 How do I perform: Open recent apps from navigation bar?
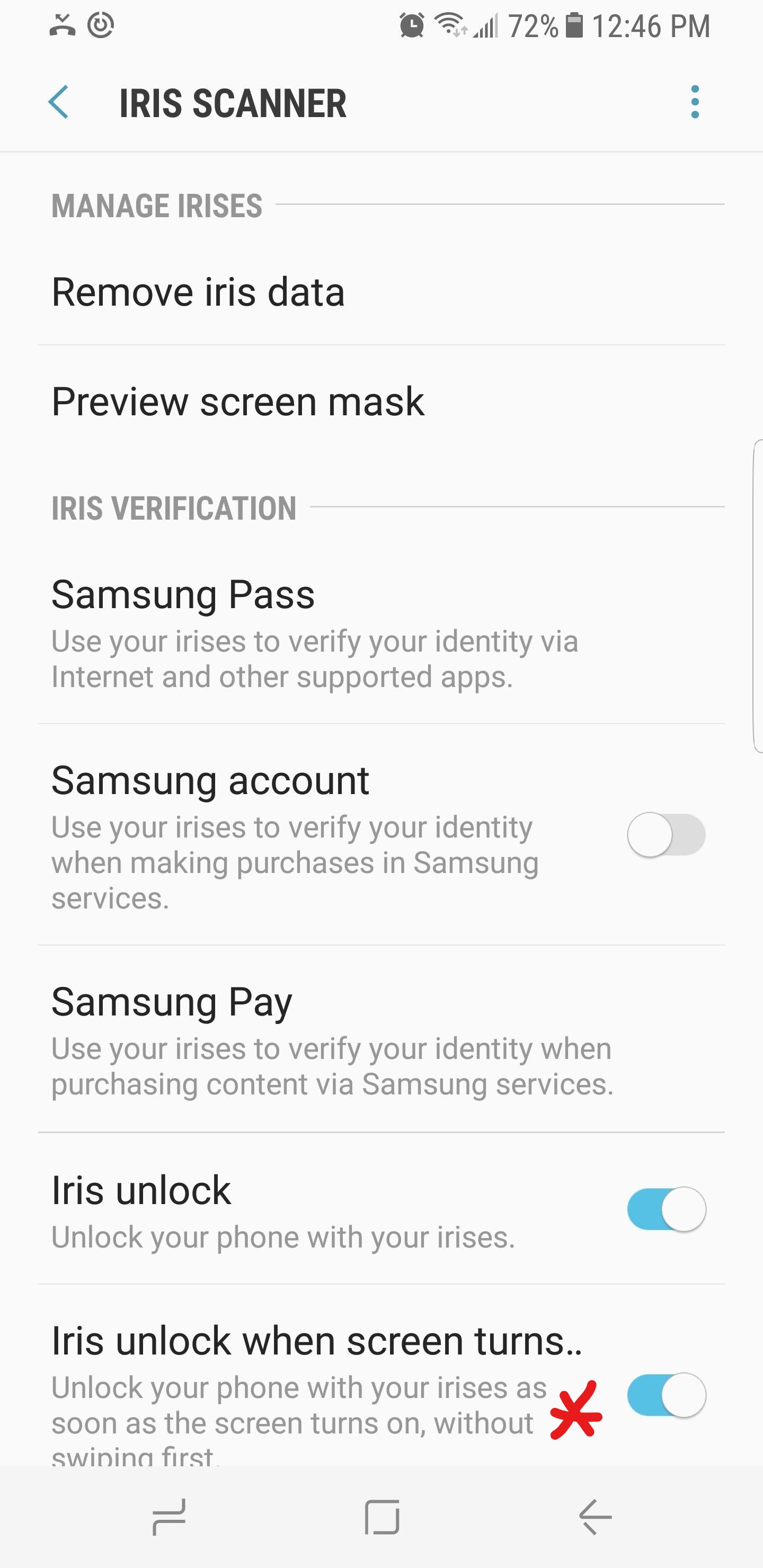(168, 1517)
